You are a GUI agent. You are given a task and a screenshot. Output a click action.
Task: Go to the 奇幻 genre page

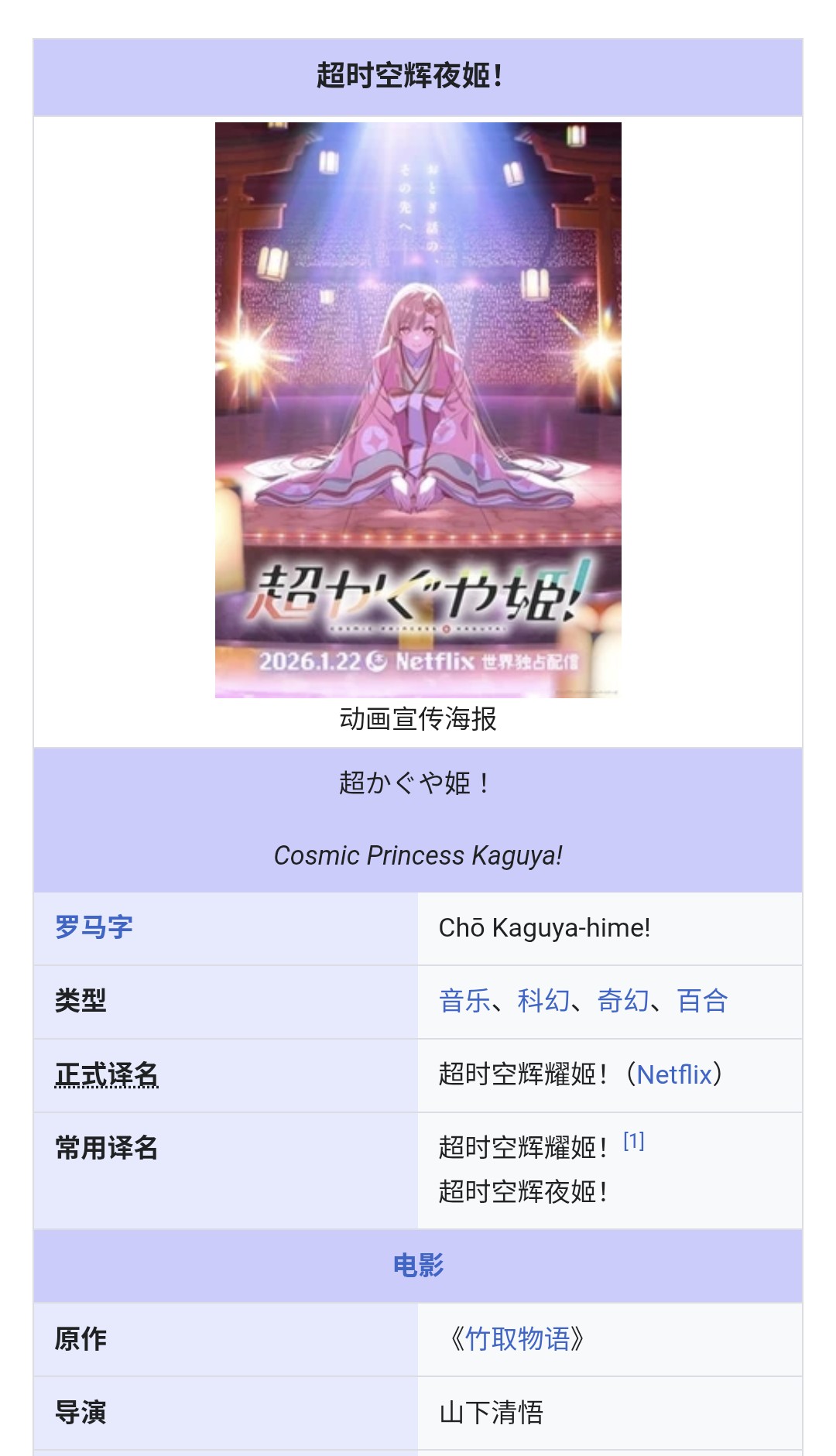[623, 1001]
